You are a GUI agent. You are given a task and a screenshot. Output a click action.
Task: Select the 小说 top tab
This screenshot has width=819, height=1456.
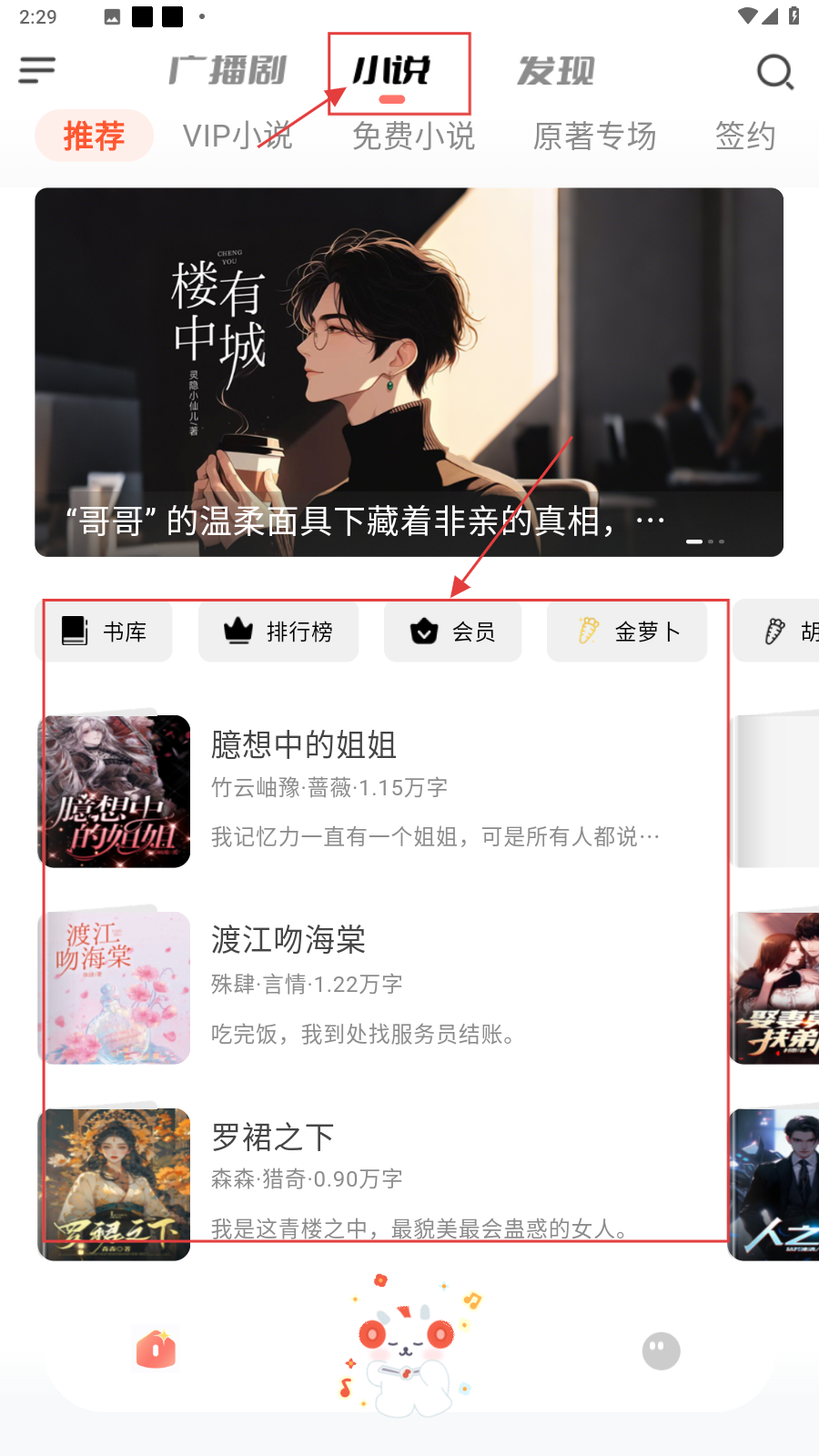click(392, 71)
